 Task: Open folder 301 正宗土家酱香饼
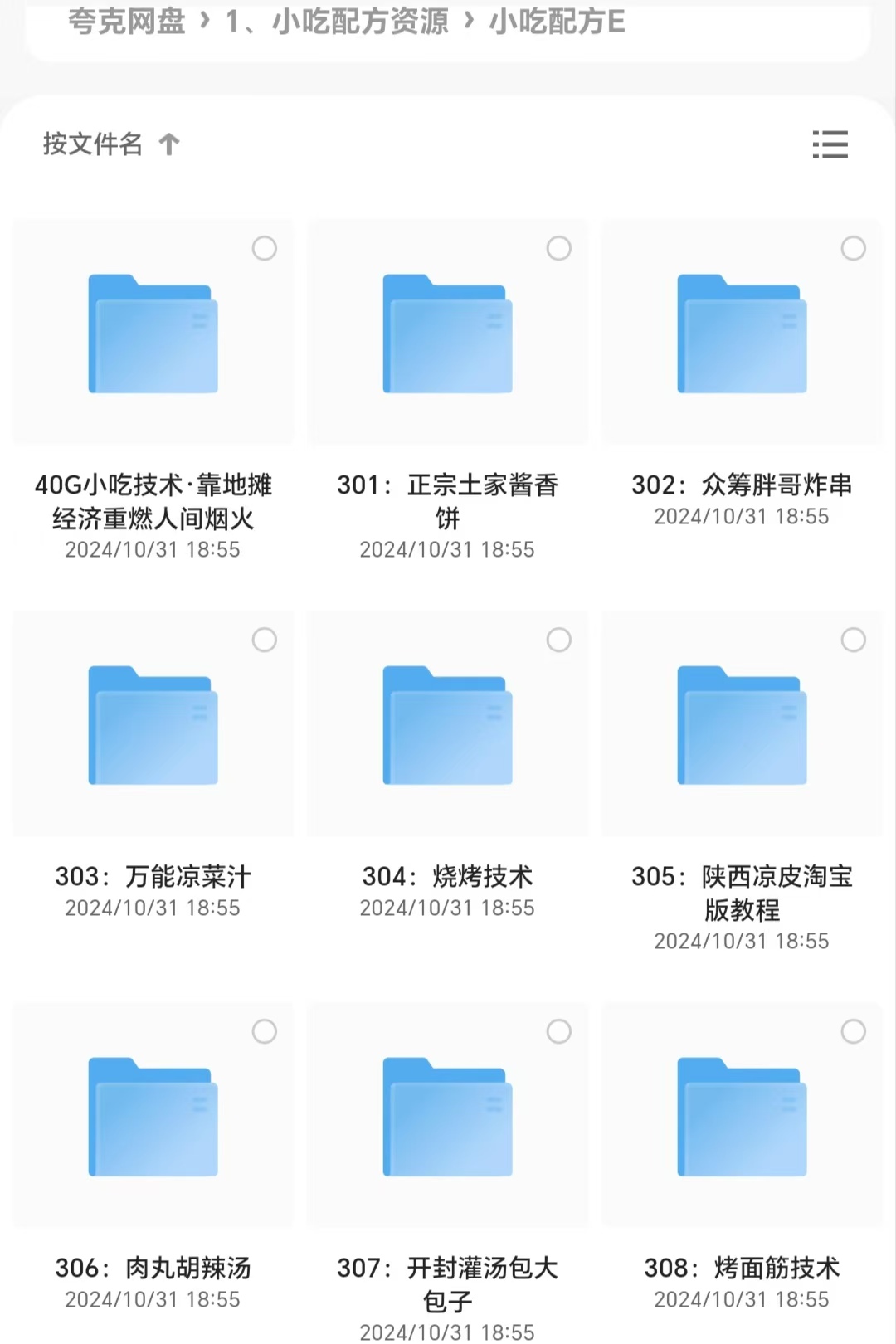click(x=447, y=334)
